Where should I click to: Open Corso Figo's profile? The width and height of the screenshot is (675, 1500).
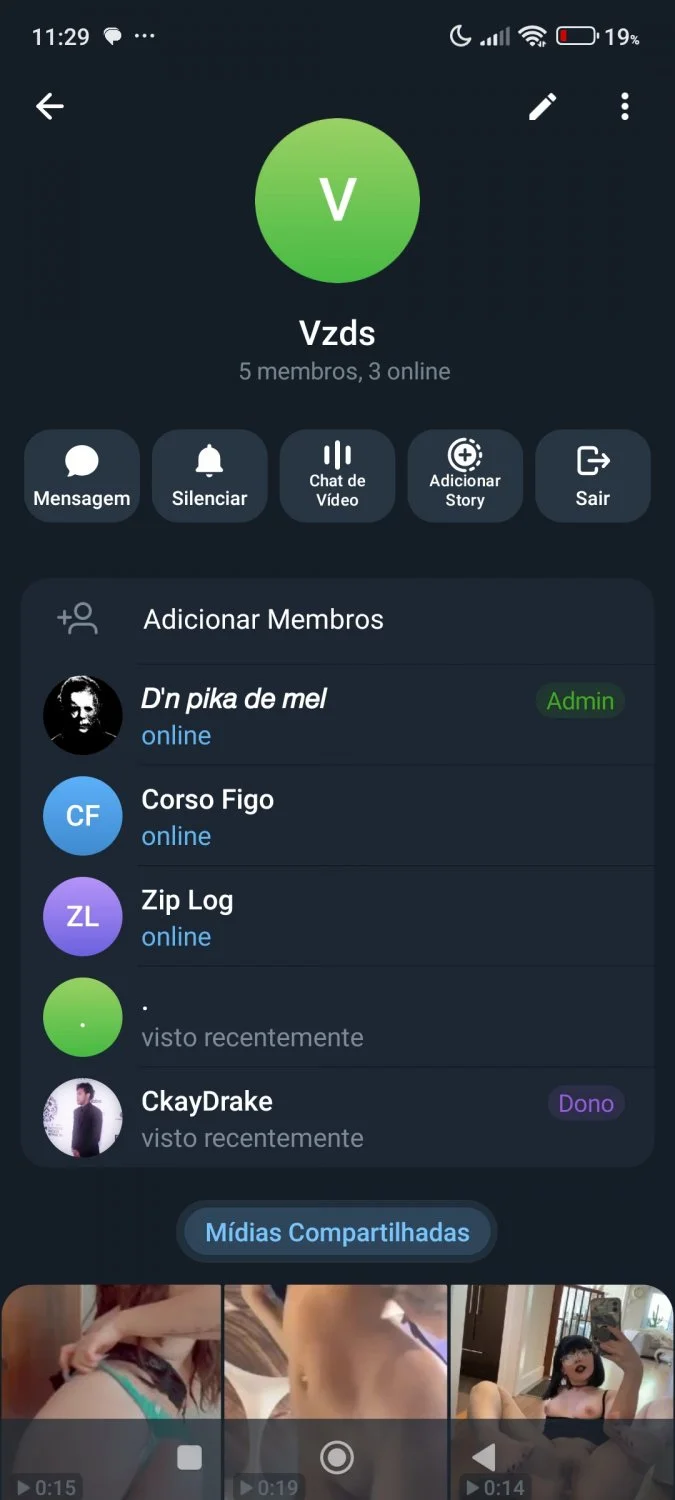click(337, 816)
